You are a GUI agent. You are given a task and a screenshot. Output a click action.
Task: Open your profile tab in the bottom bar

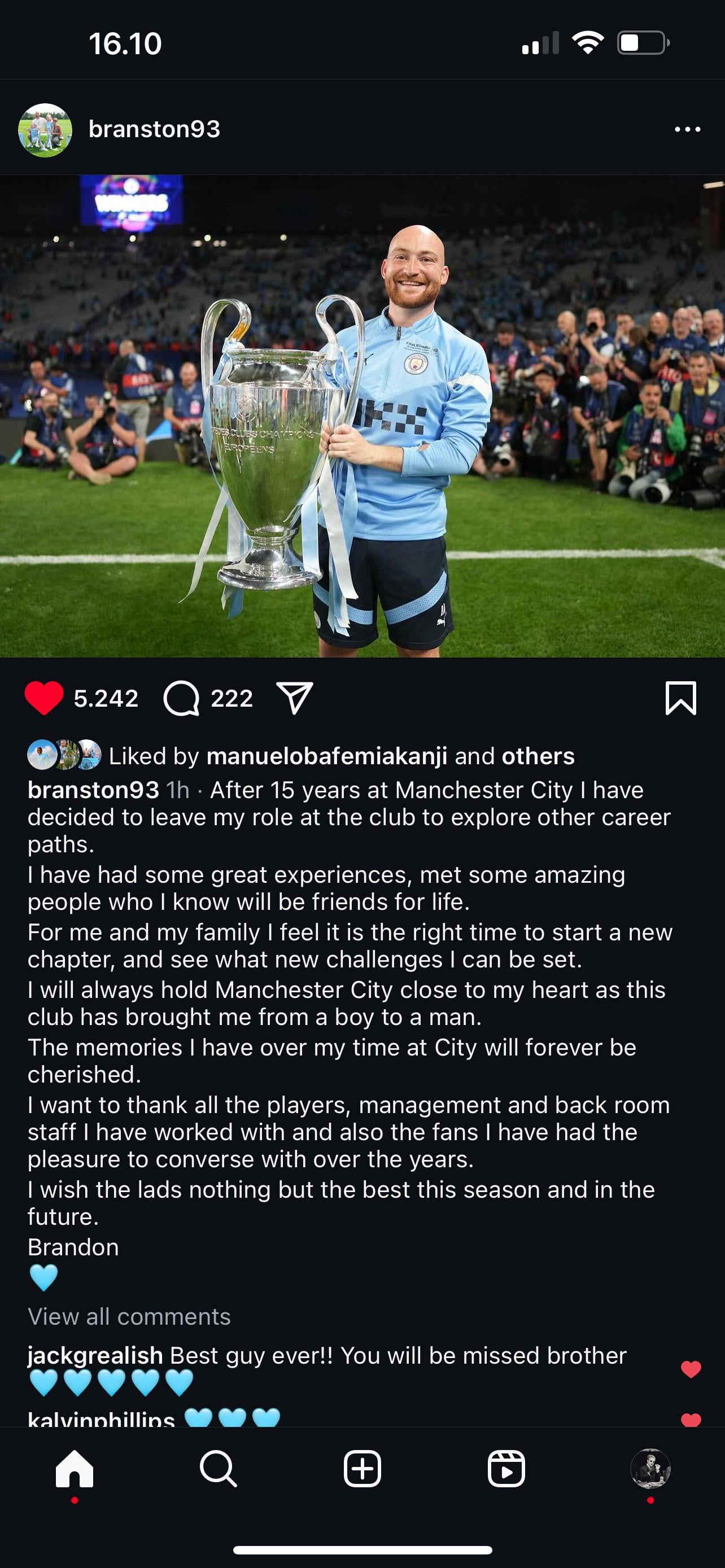click(650, 1469)
